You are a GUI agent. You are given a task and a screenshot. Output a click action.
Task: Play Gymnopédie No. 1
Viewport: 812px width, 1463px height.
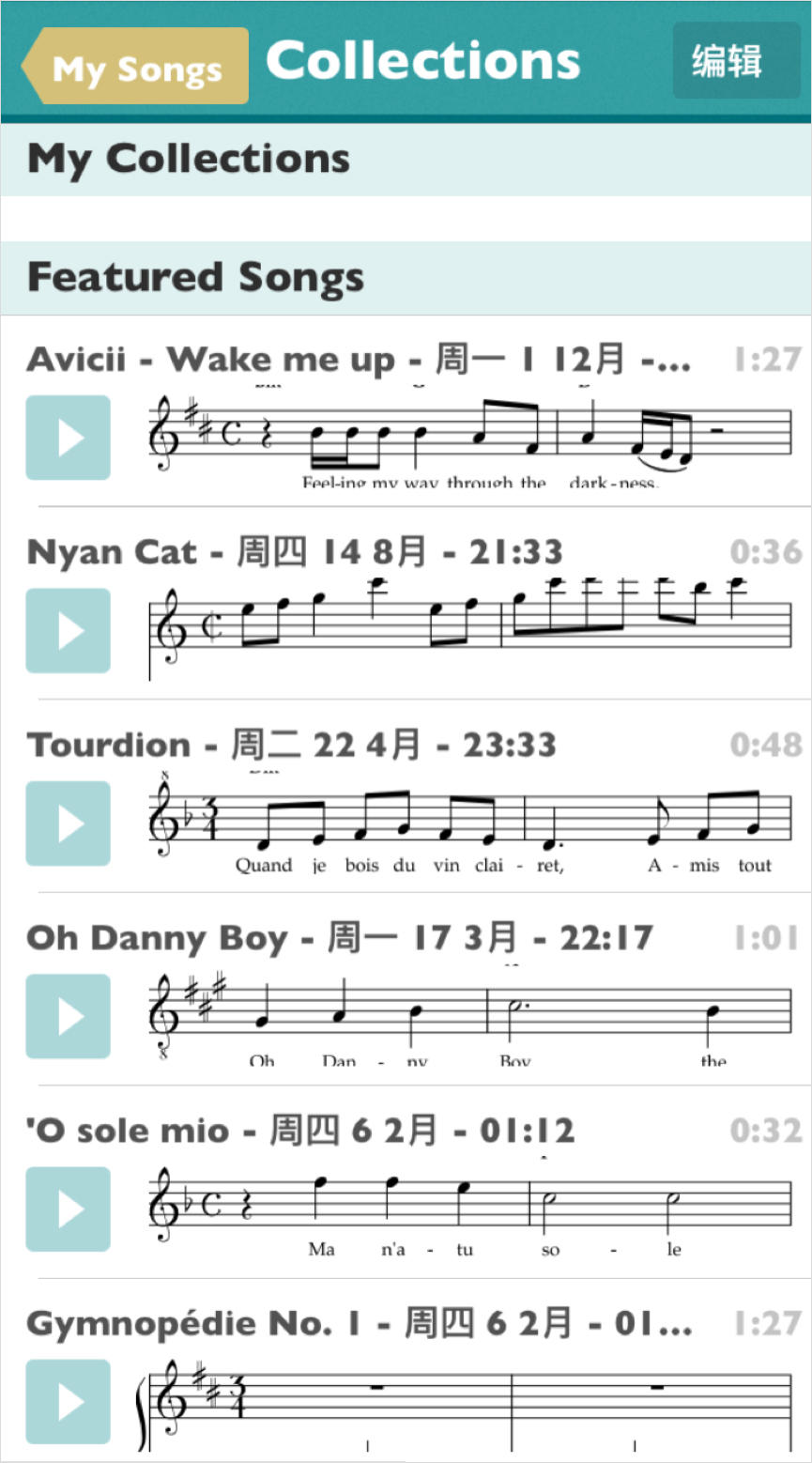[x=68, y=1402]
